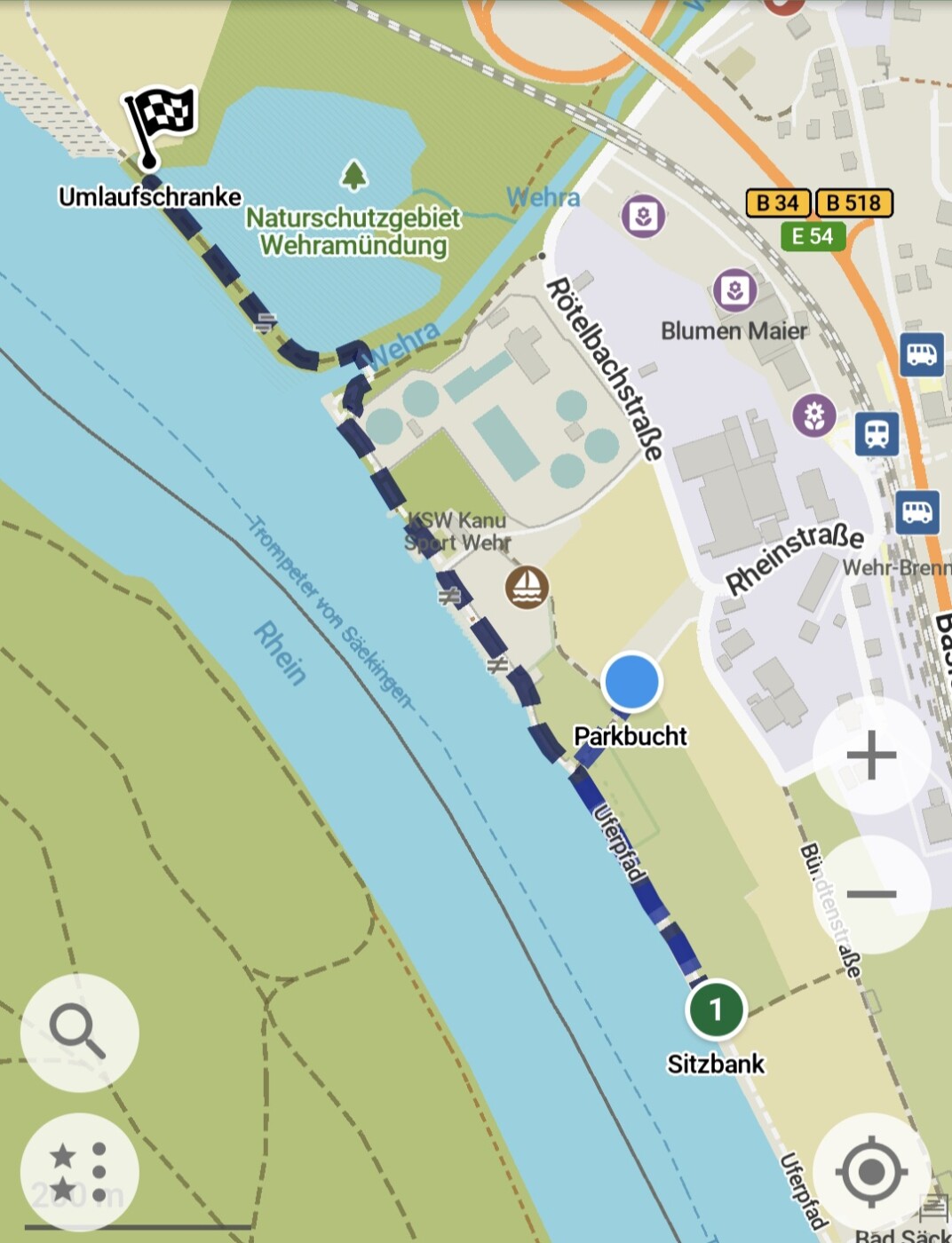
Task: Open the map search
Action: (79, 1033)
